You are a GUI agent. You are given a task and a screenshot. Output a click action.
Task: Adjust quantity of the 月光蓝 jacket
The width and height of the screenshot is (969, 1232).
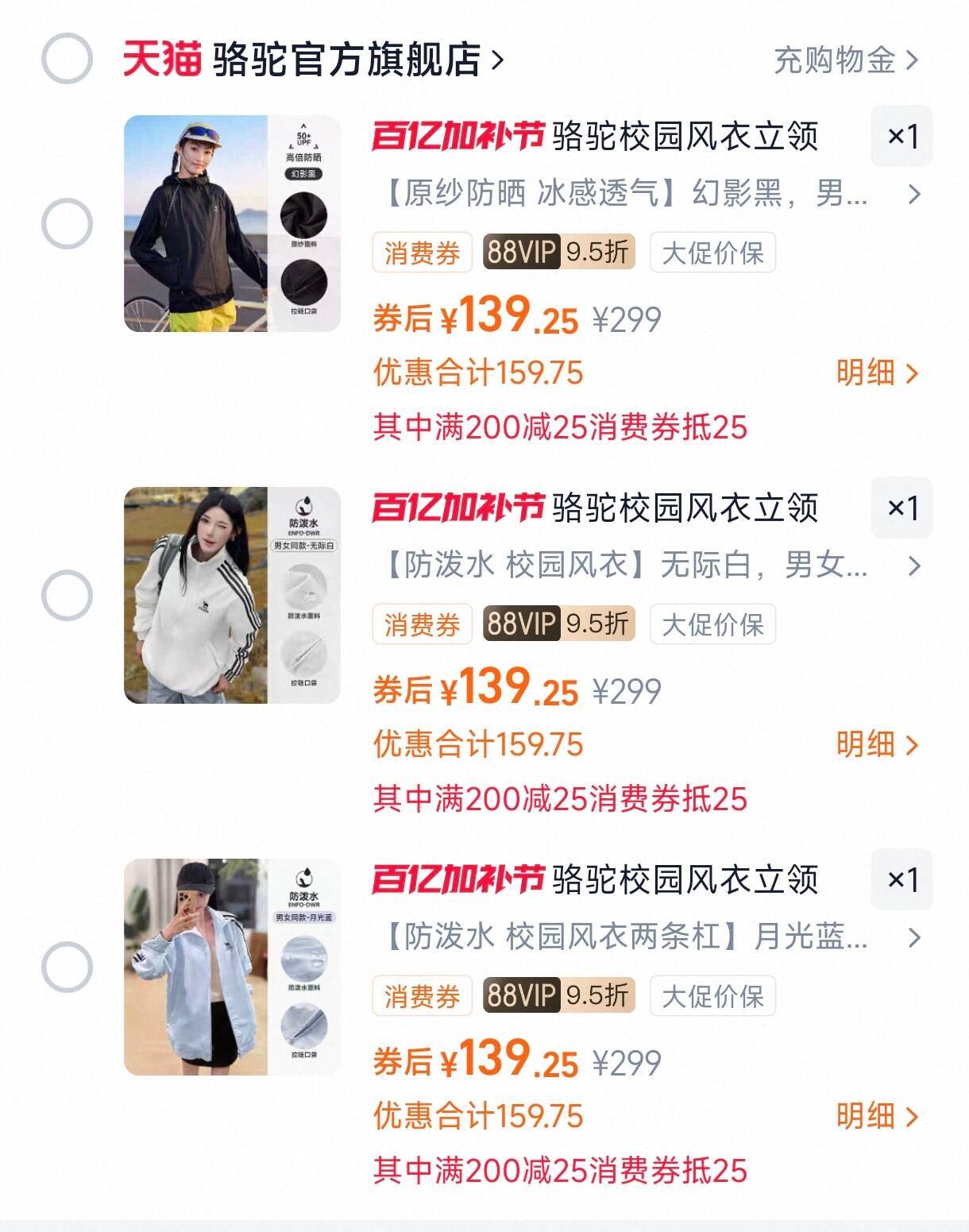[x=901, y=880]
